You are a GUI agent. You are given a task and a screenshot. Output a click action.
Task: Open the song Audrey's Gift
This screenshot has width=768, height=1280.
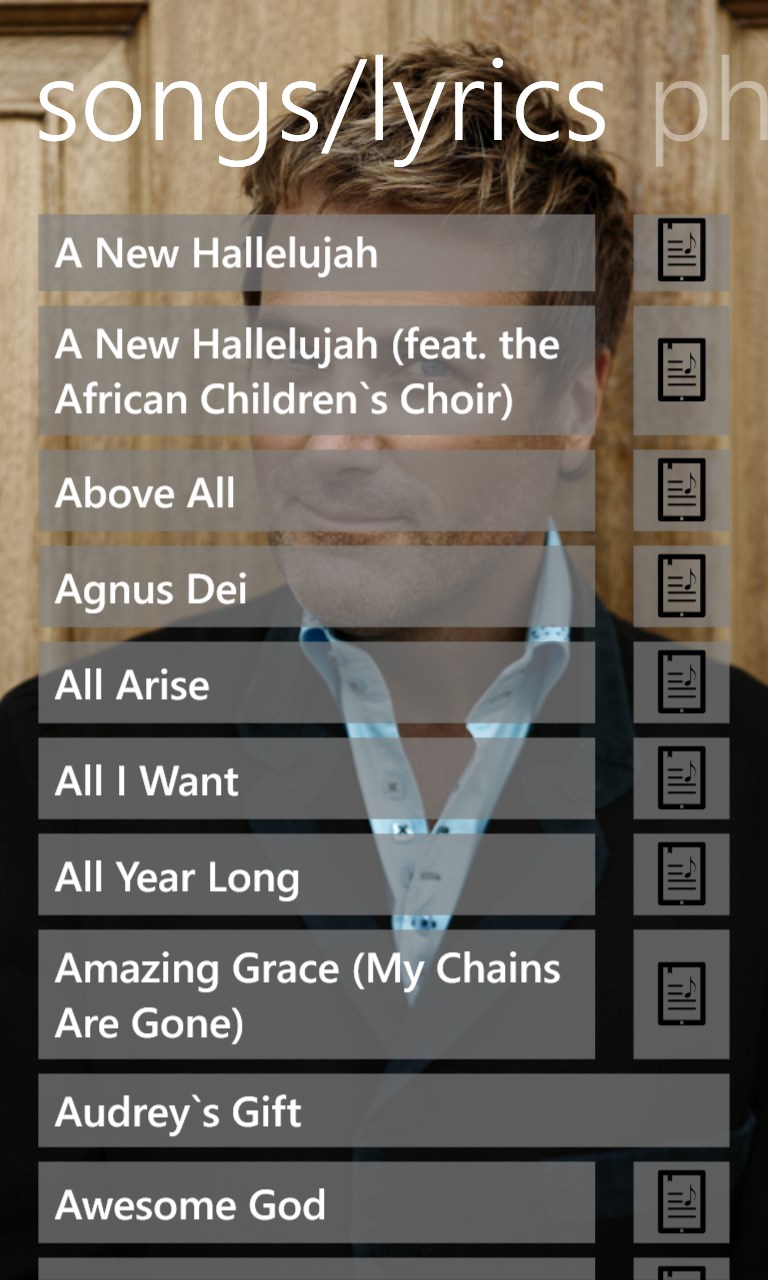[x=383, y=1111]
